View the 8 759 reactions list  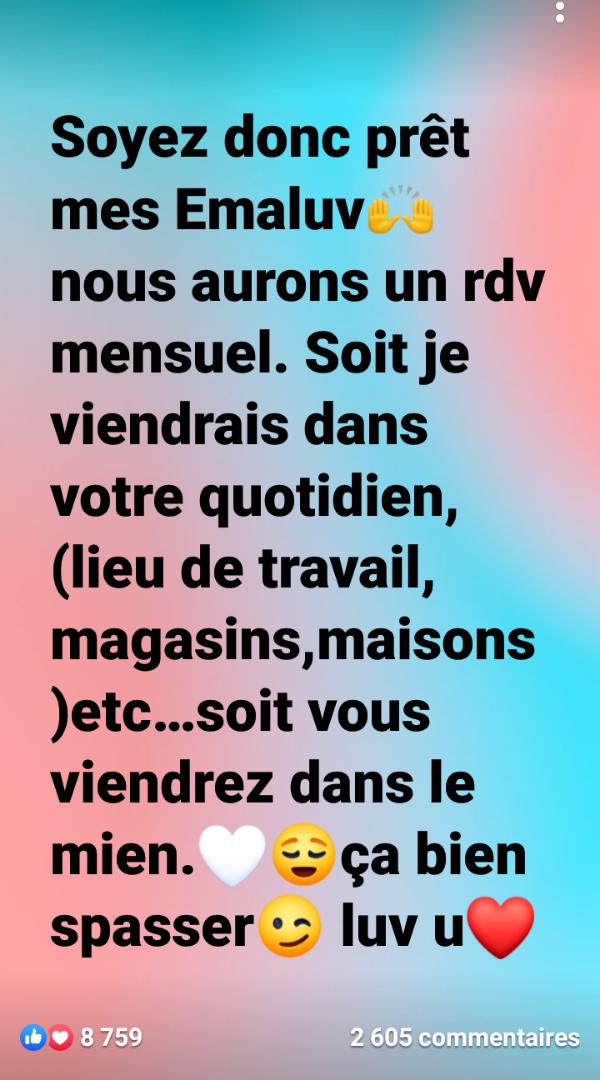pyautogui.click(x=82, y=1037)
